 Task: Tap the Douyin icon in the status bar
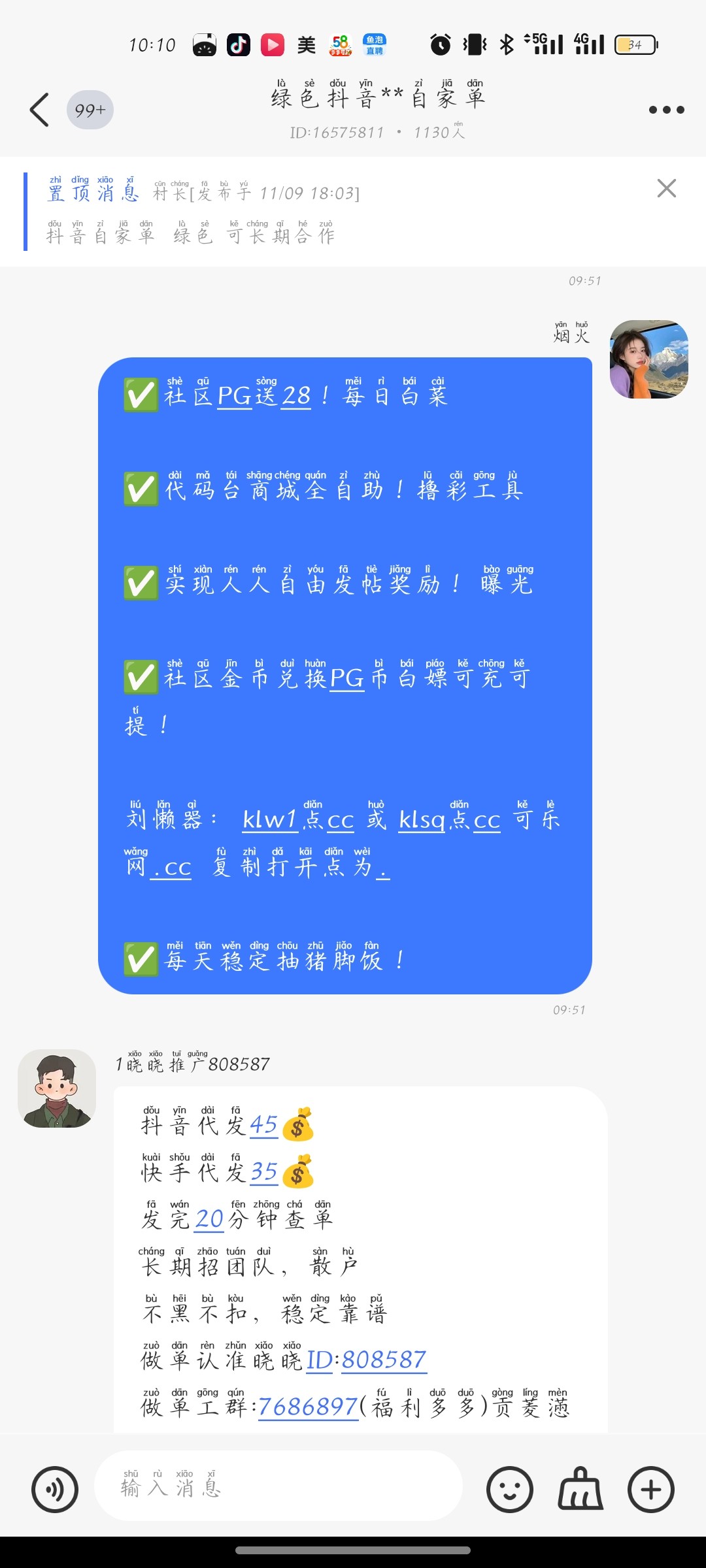pyautogui.click(x=239, y=43)
